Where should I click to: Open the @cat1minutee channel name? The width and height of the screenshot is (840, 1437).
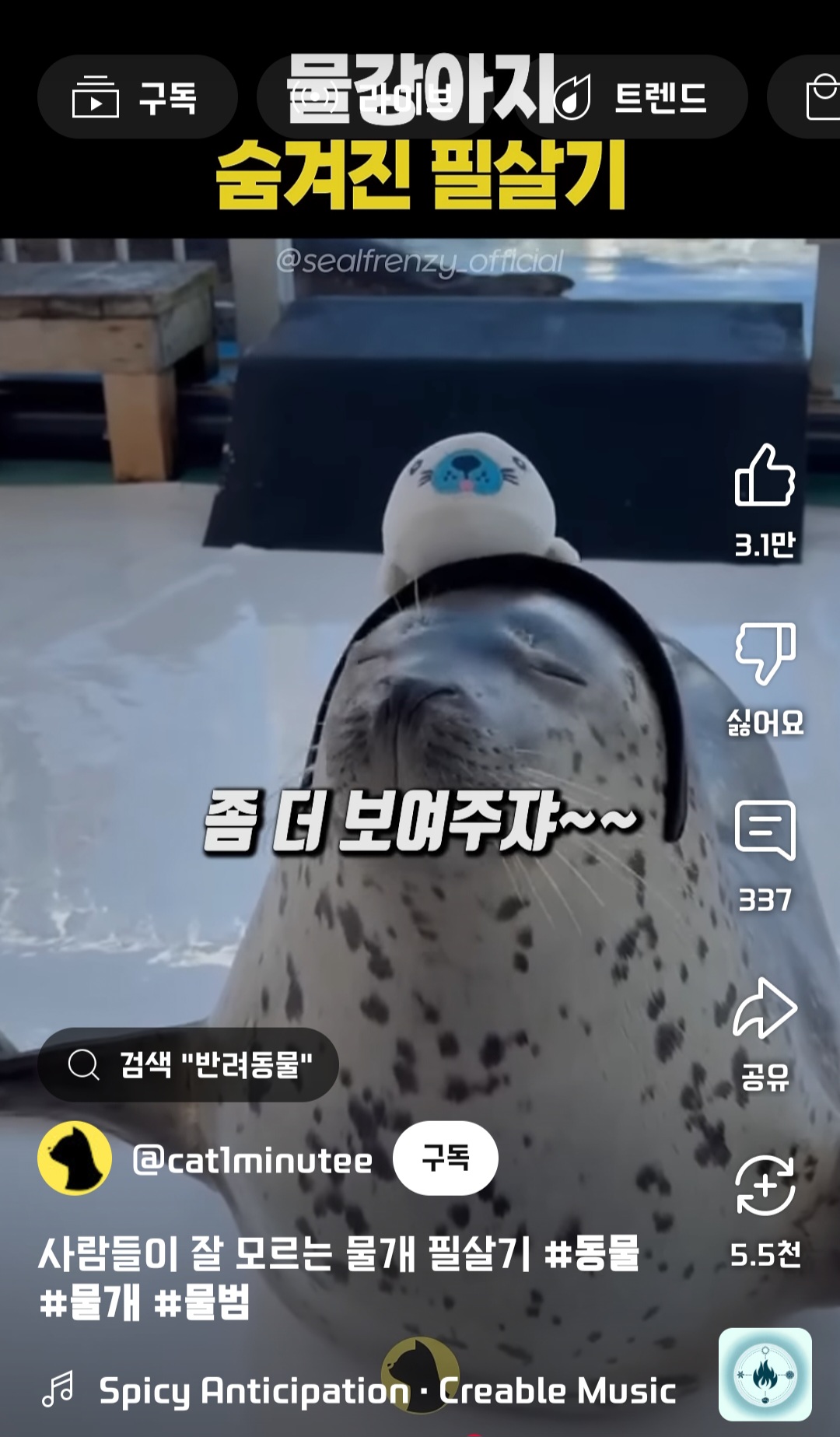[253, 1160]
